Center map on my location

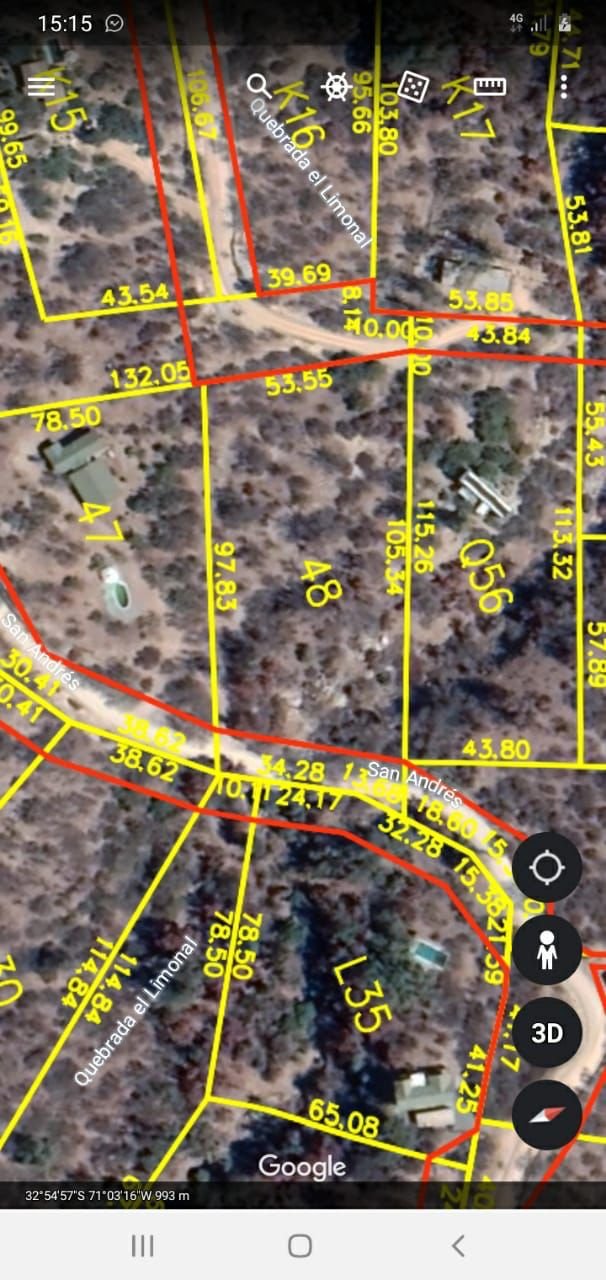tap(547, 867)
